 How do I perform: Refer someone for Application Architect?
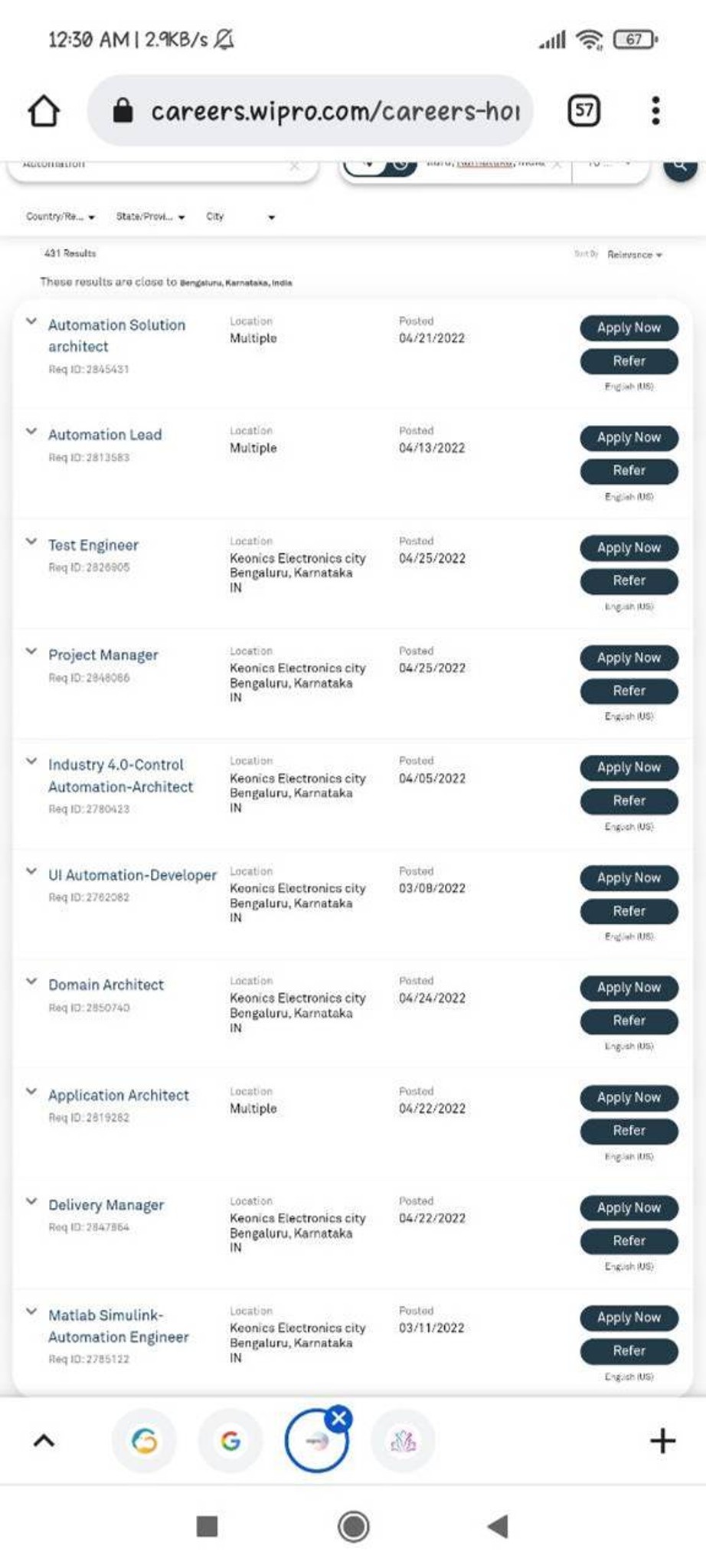(629, 1131)
